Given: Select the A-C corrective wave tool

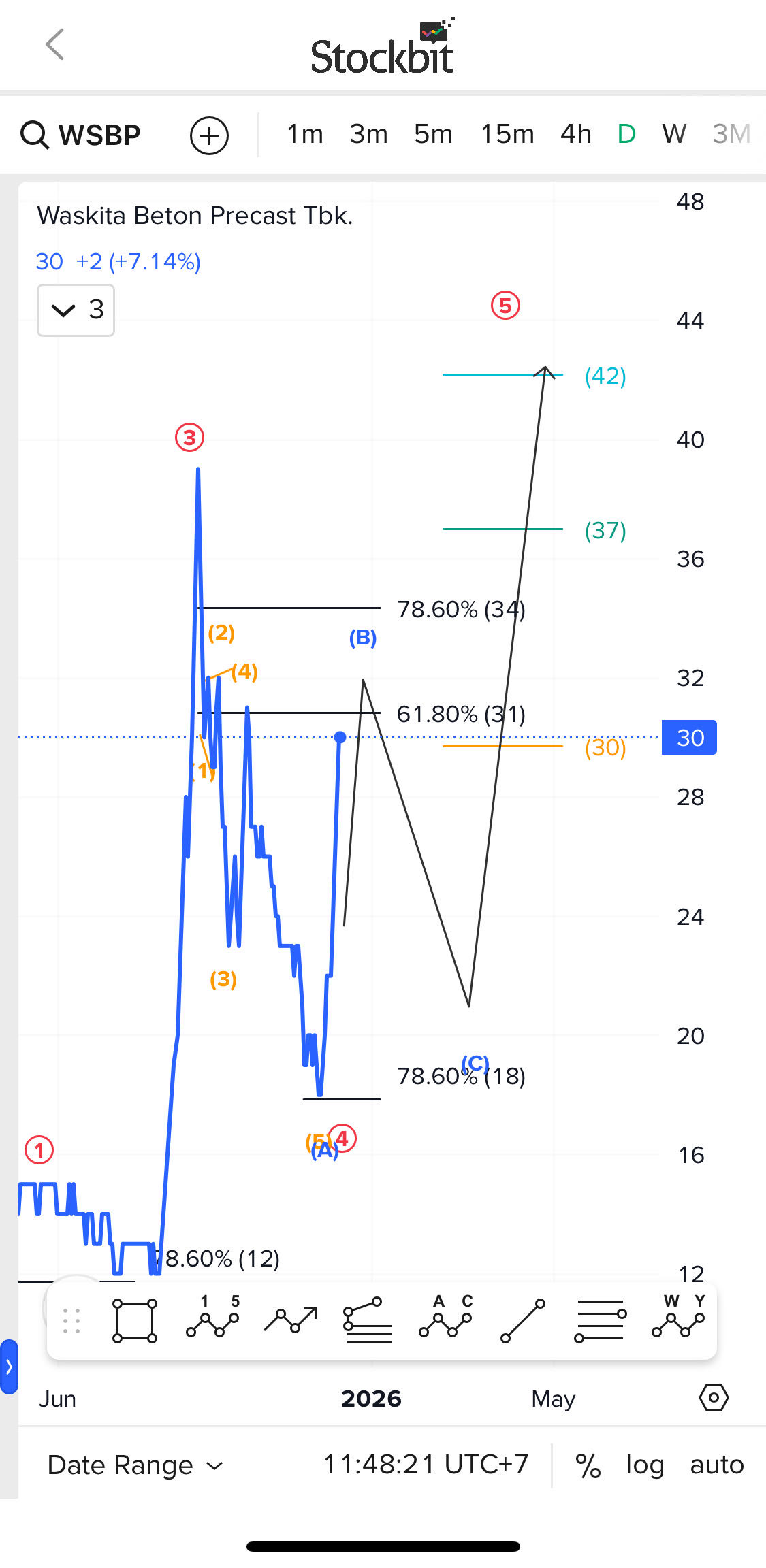Looking at the screenshot, I should (x=446, y=1320).
